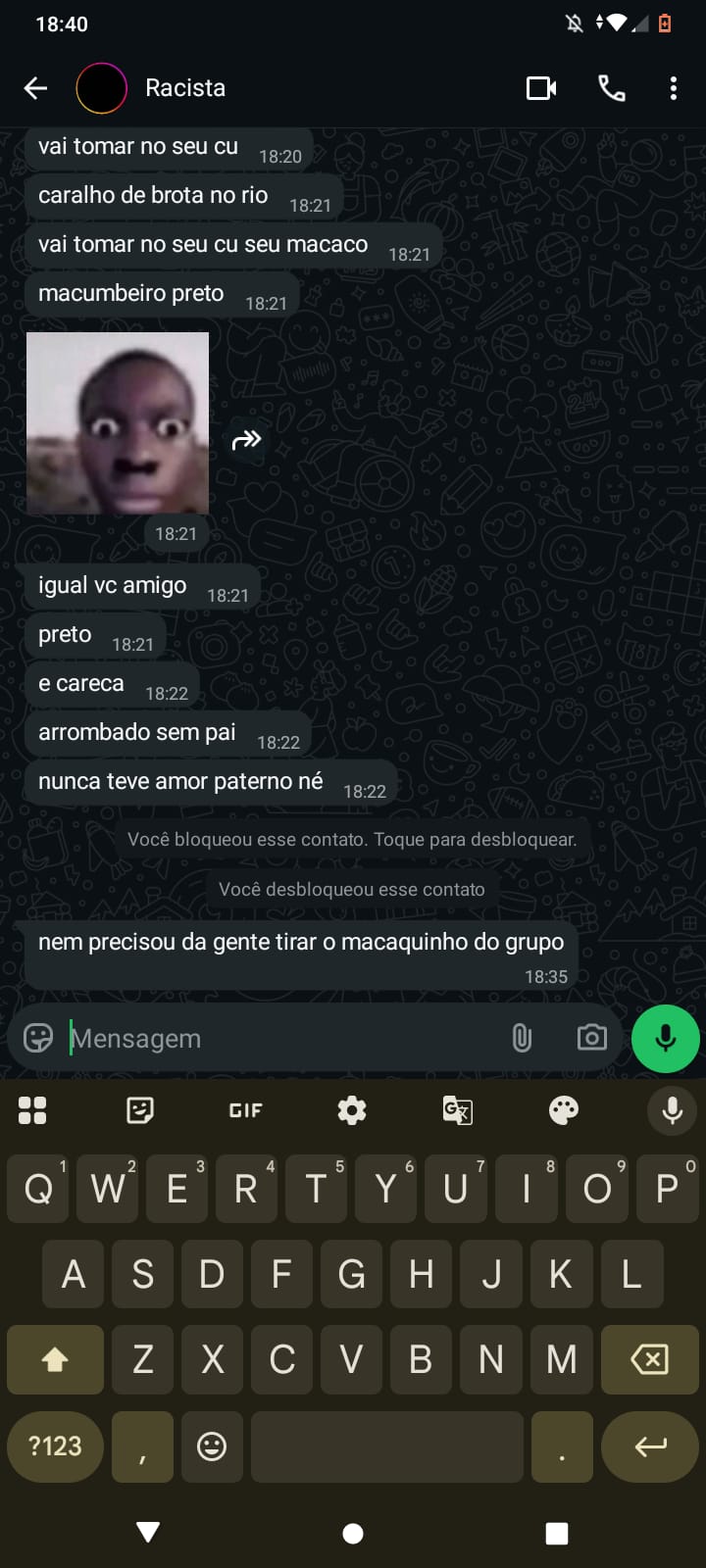Viewport: 706px width, 1568px height.
Task: Start a video call
Action: [x=541, y=88]
